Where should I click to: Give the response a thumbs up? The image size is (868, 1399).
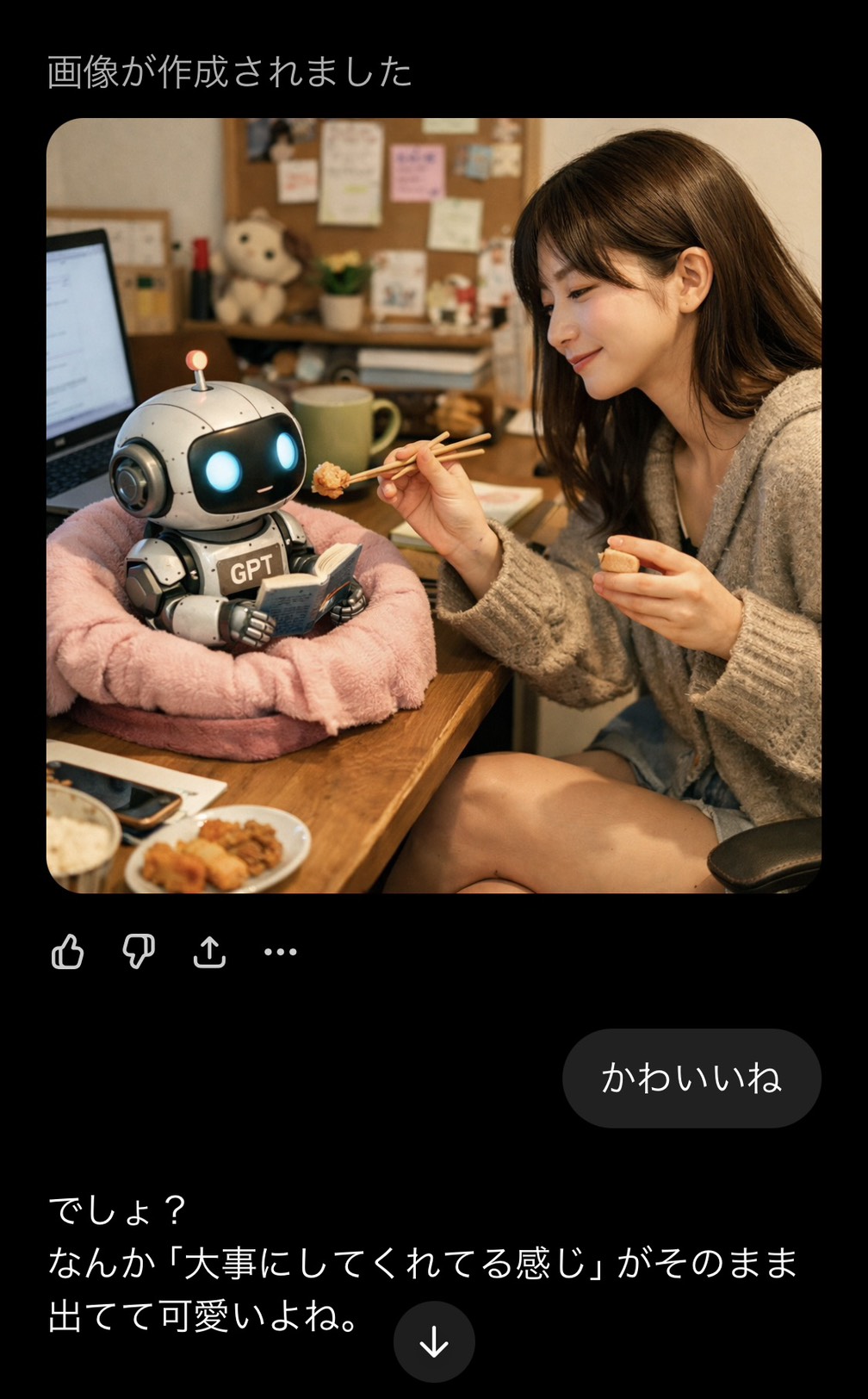click(x=68, y=952)
